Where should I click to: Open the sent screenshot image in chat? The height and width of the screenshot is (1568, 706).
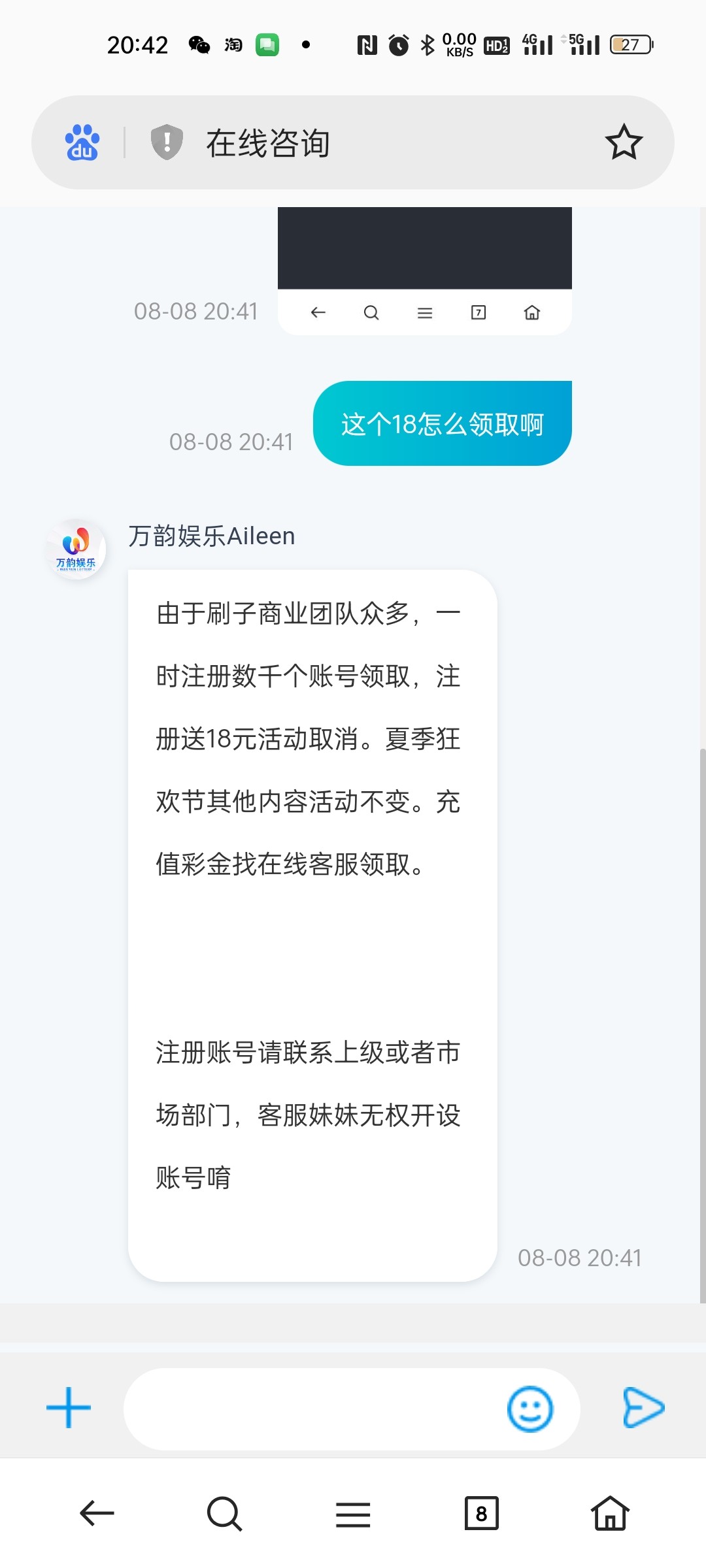424,270
